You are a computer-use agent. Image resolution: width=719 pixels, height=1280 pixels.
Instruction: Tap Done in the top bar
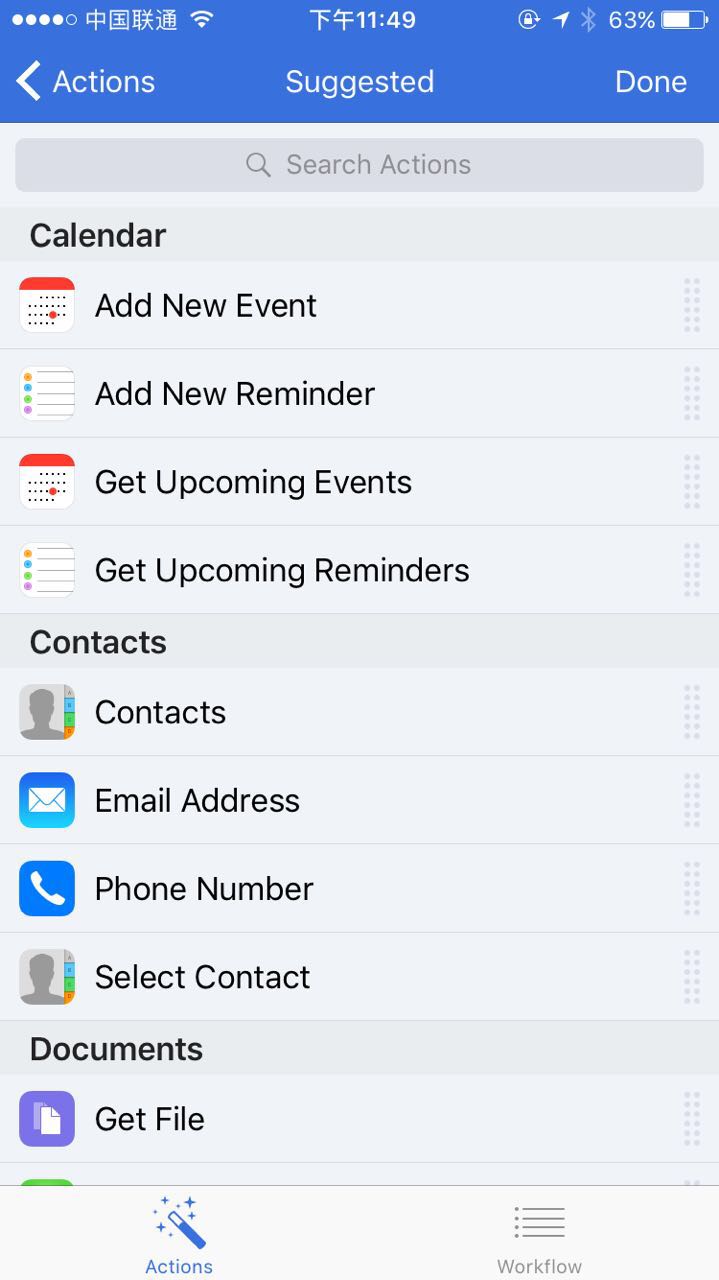tap(650, 82)
